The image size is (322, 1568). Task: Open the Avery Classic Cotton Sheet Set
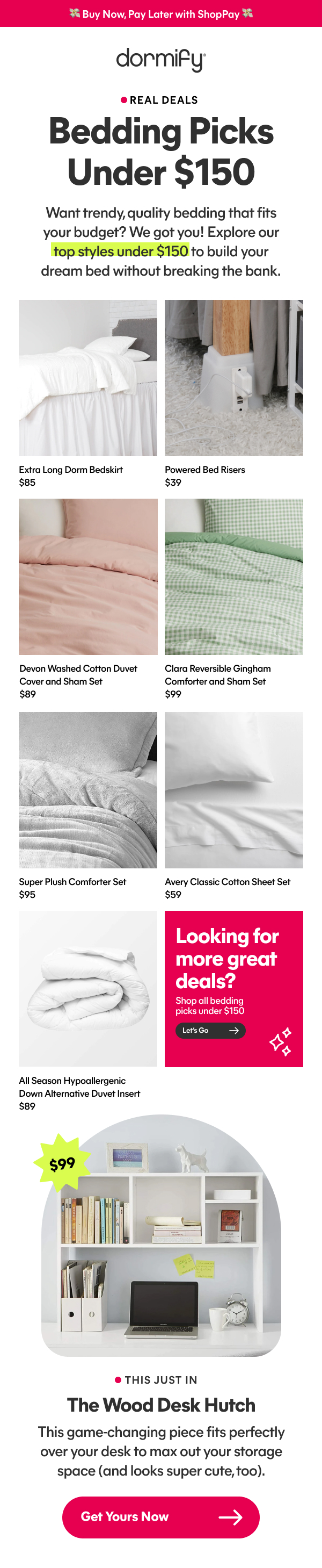(x=234, y=789)
